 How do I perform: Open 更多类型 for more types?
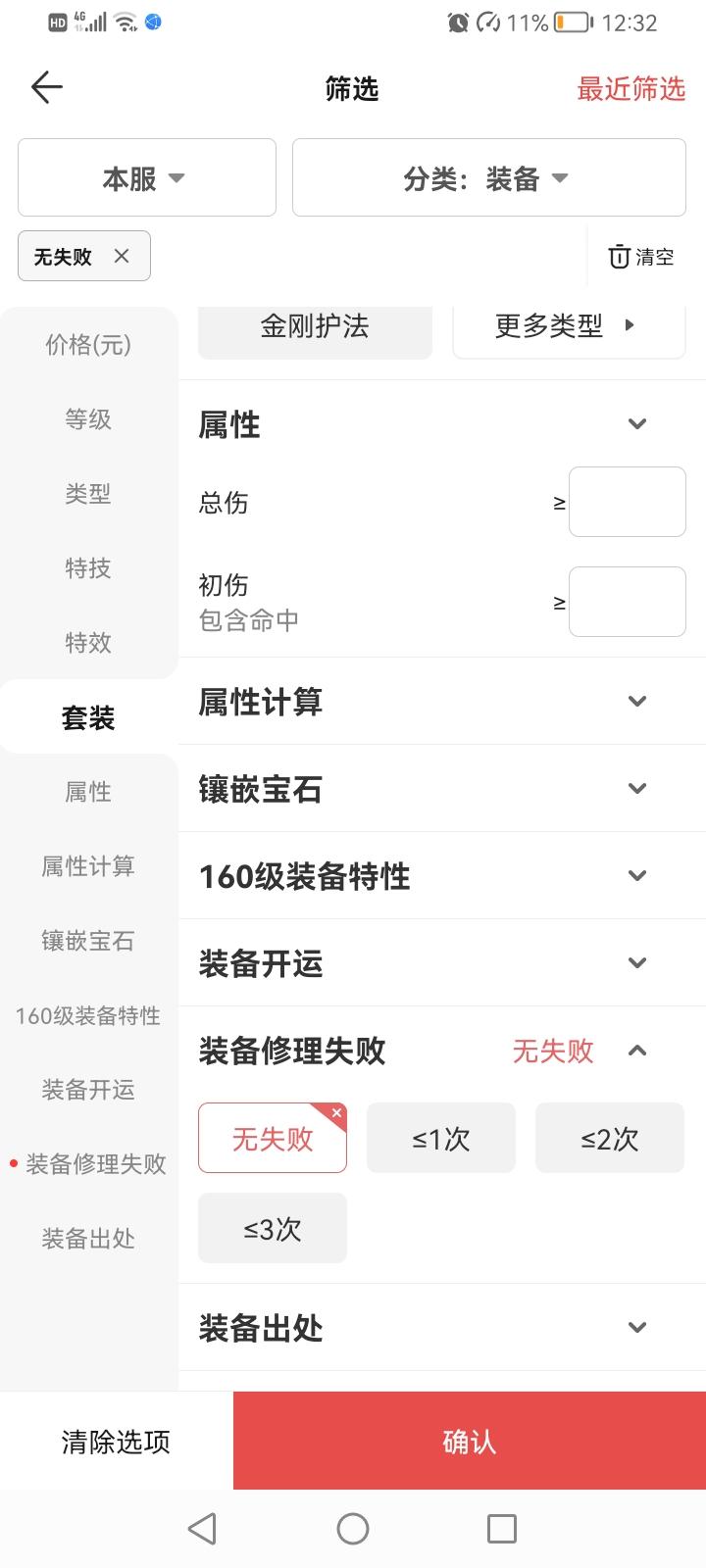point(568,328)
